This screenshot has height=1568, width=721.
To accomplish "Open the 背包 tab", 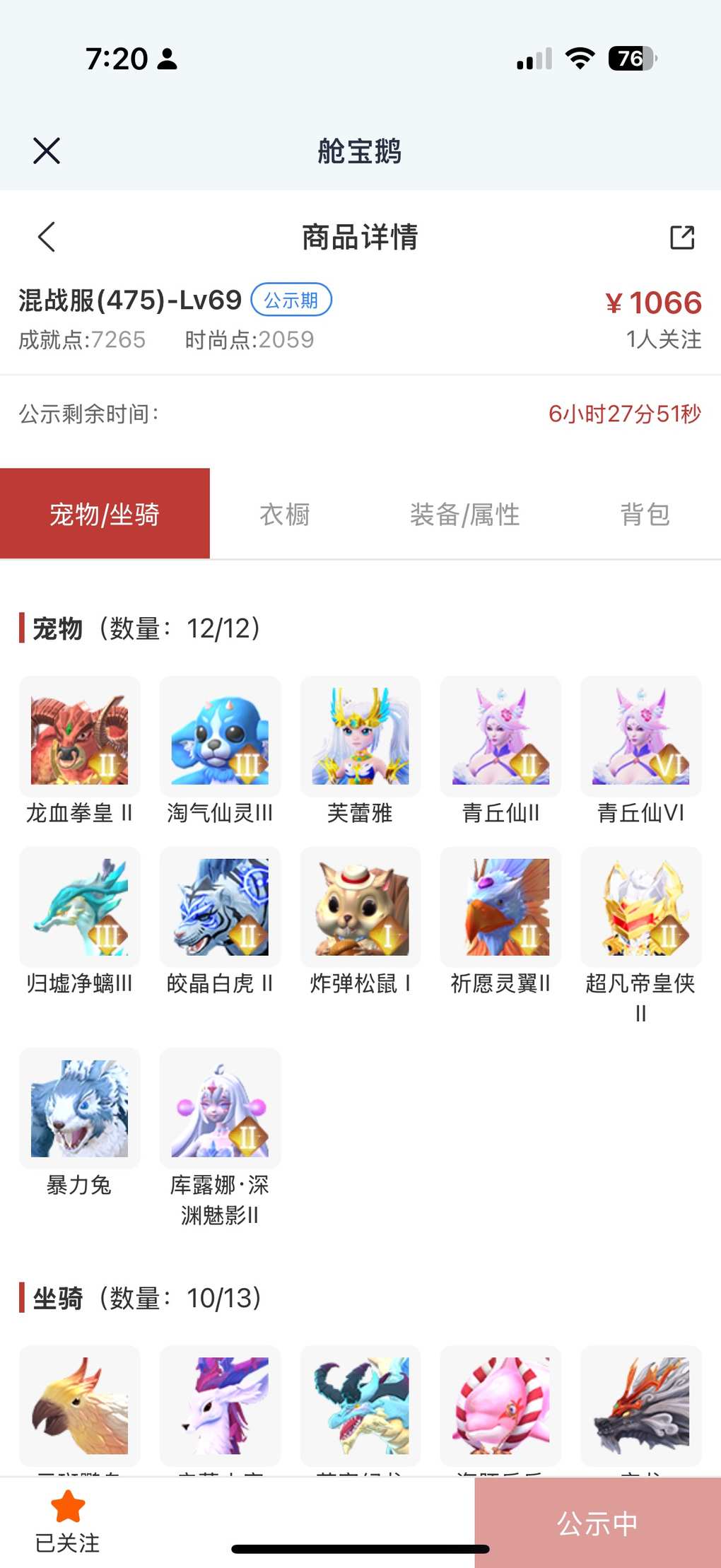I will click(645, 514).
